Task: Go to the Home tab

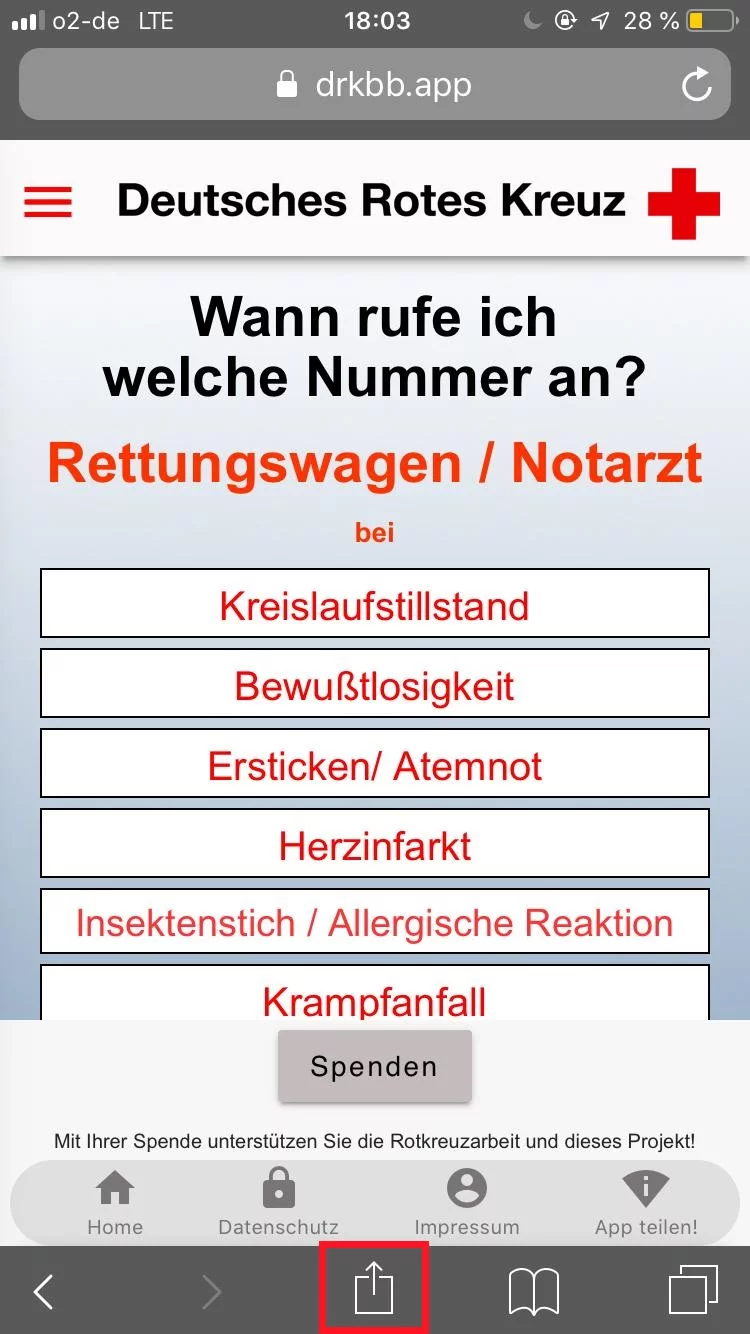Action: [115, 1204]
